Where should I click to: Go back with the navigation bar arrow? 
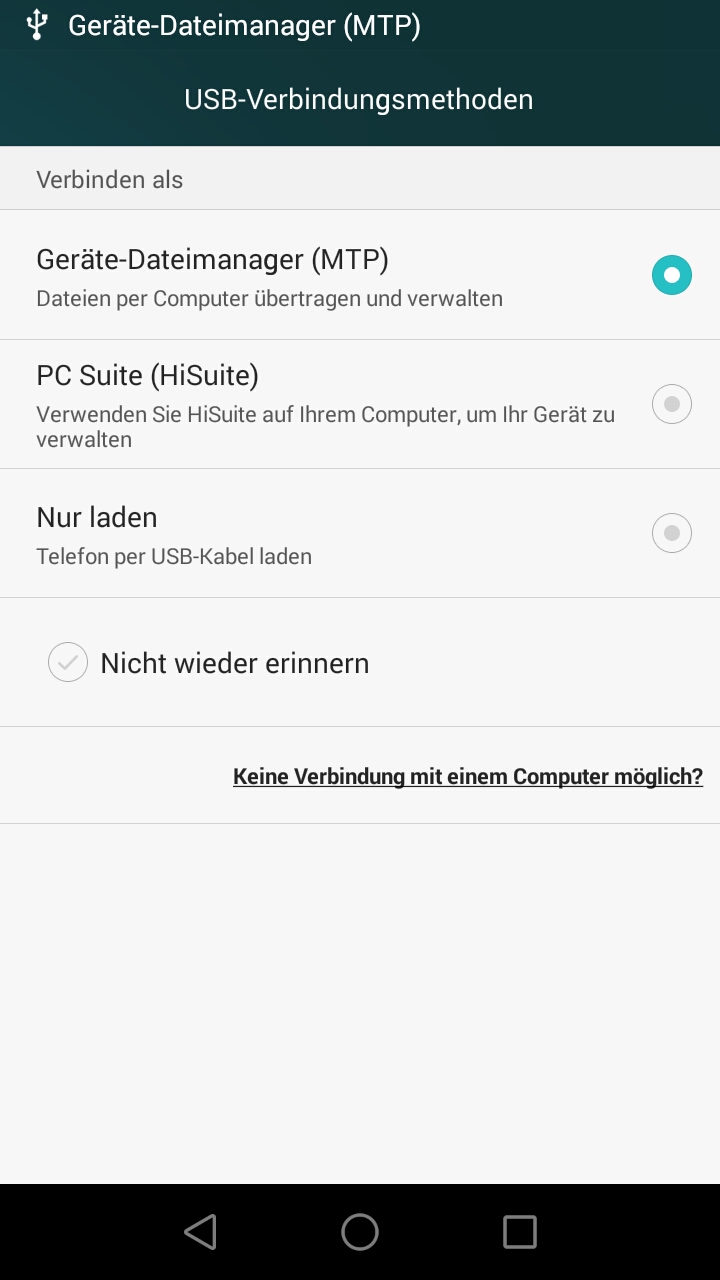pyautogui.click(x=200, y=1232)
